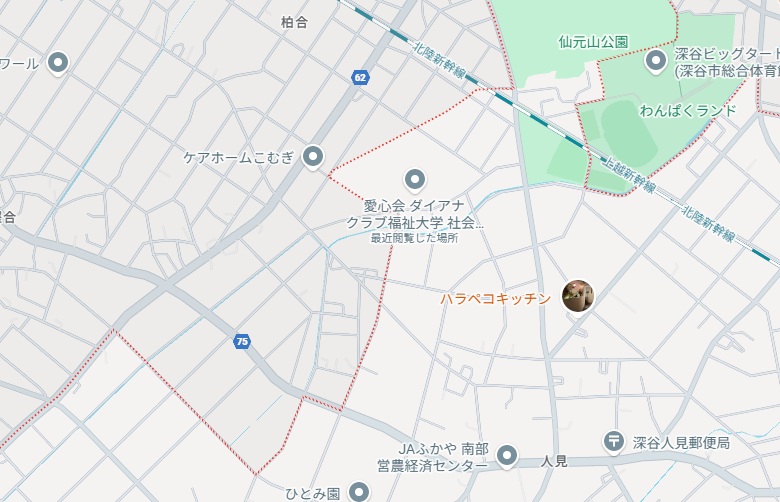Select the 愛心会 ダイアナクラブ place marker
The height and width of the screenshot is (502, 780).
(414, 179)
